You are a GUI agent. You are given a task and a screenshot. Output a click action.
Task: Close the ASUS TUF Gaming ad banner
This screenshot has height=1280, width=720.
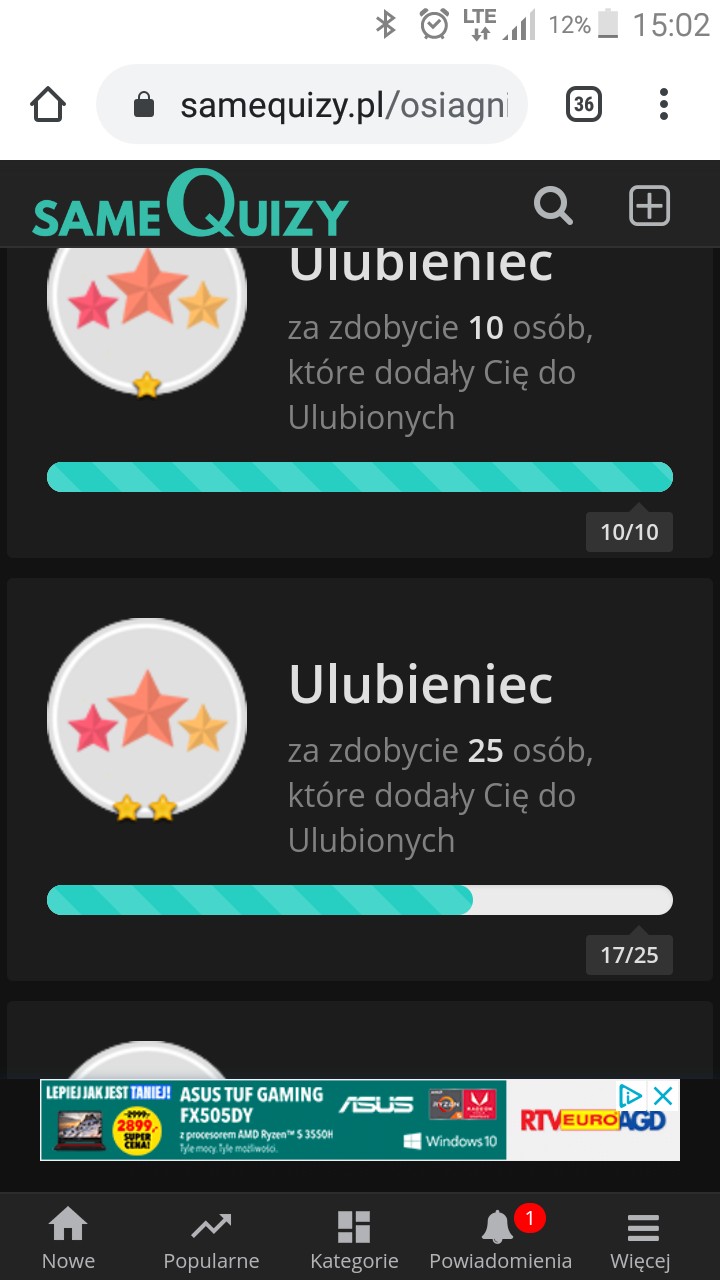point(662,1096)
